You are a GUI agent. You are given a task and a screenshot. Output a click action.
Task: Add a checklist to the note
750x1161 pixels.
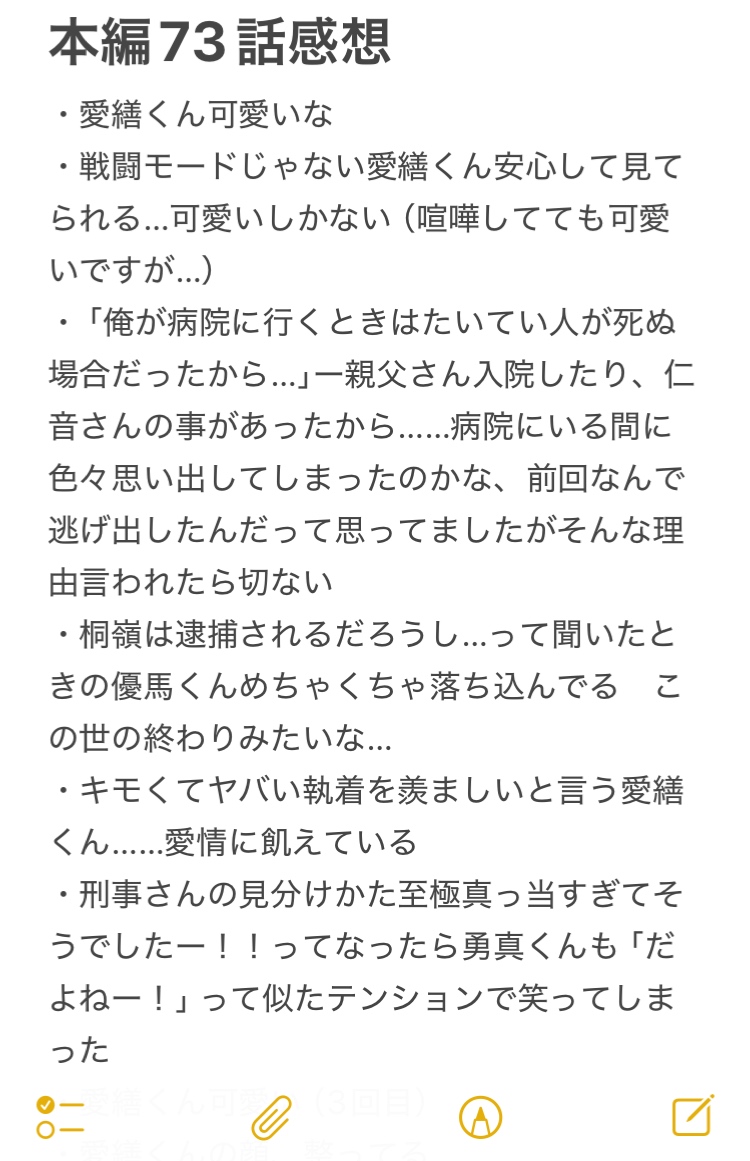60,1116
